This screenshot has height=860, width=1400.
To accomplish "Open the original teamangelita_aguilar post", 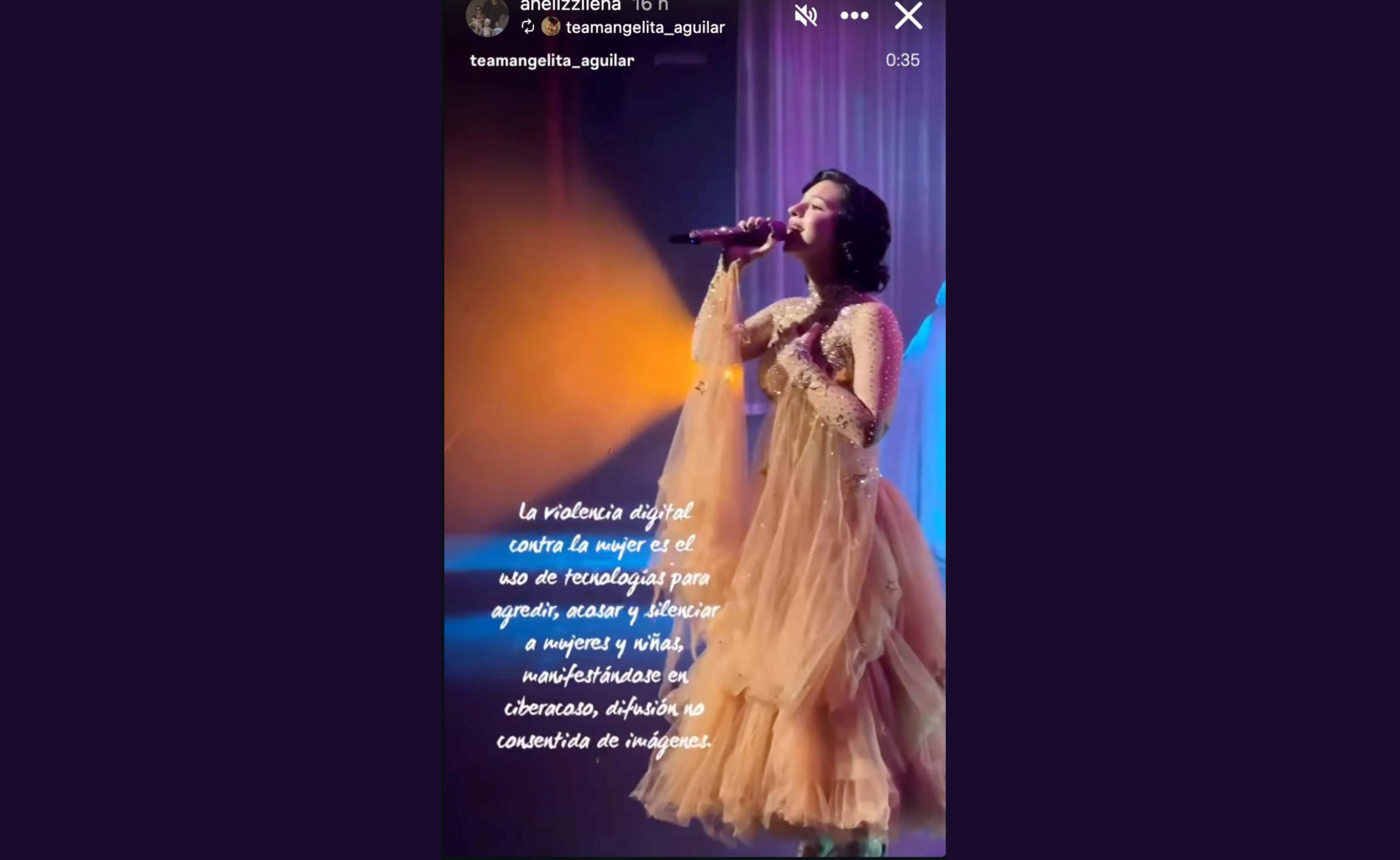I will pyautogui.click(x=551, y=60).
